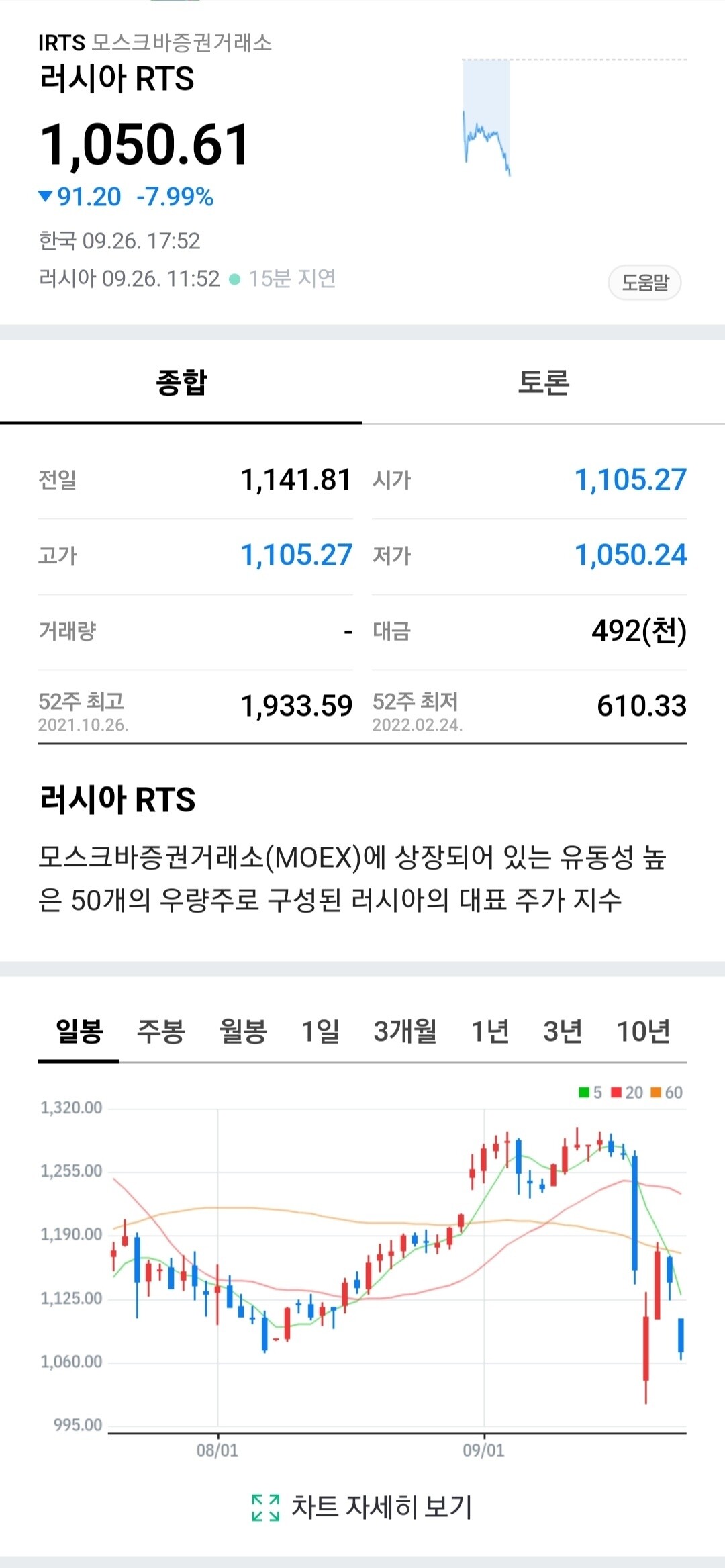Open the 도움말 help button
725x1568 pixels.
tap(644, 283)
